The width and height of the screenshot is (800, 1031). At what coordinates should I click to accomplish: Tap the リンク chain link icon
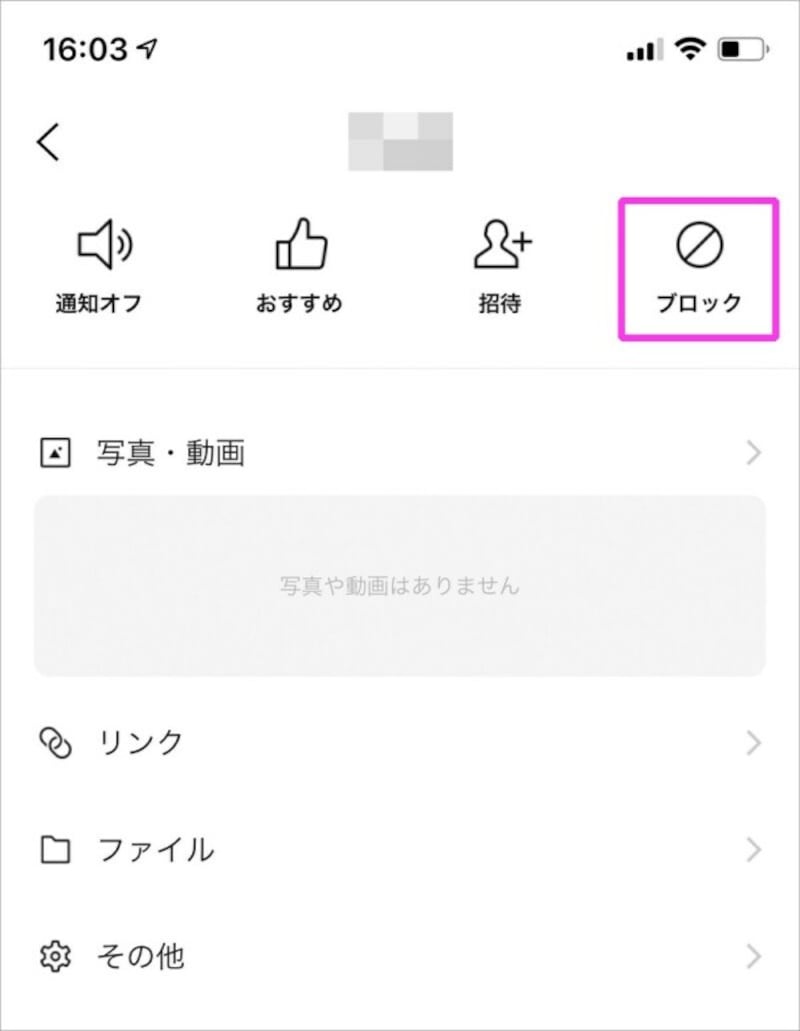(58, 742)
